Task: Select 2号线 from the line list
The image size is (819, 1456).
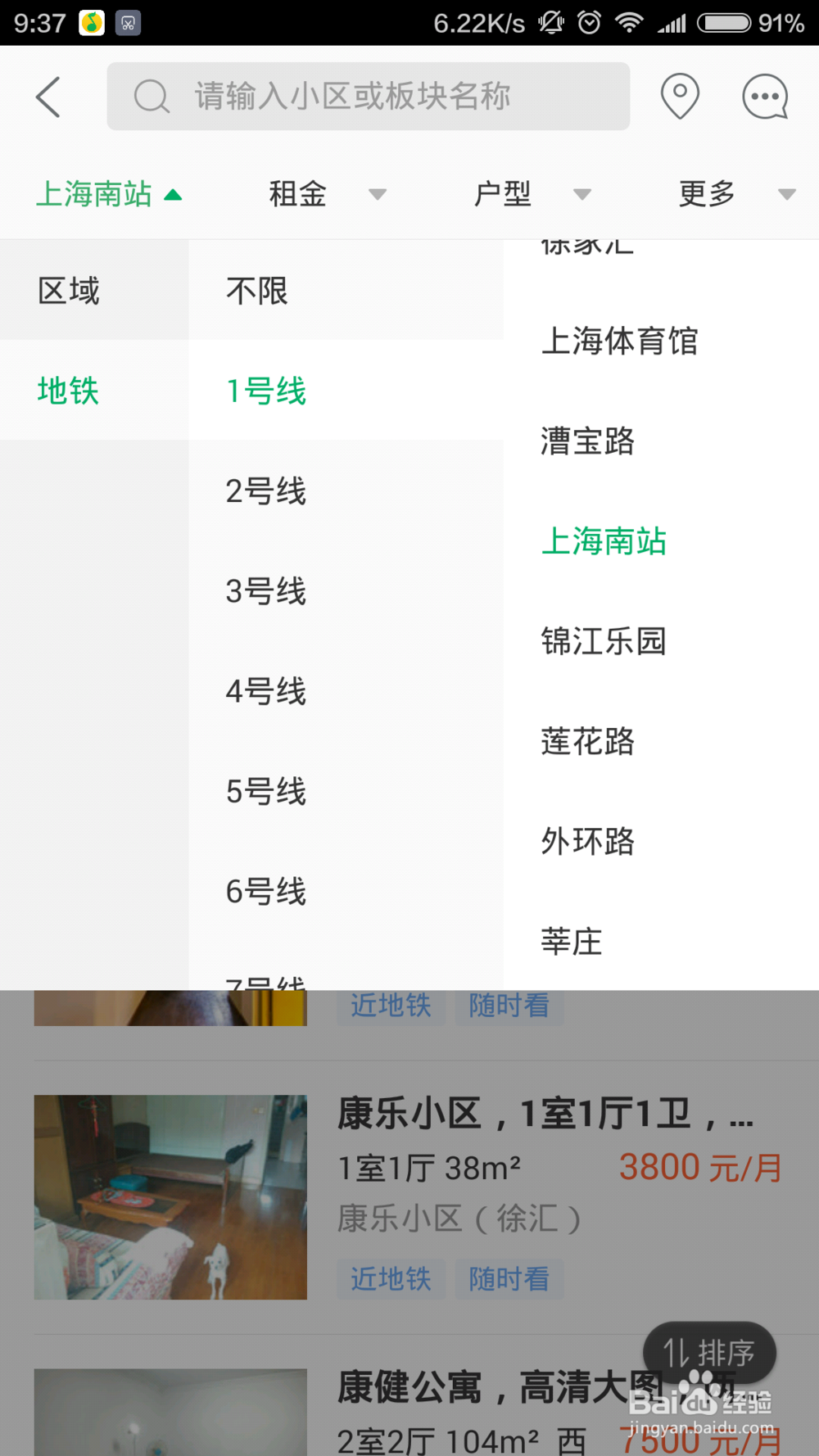Action: (x=265, y=491)
